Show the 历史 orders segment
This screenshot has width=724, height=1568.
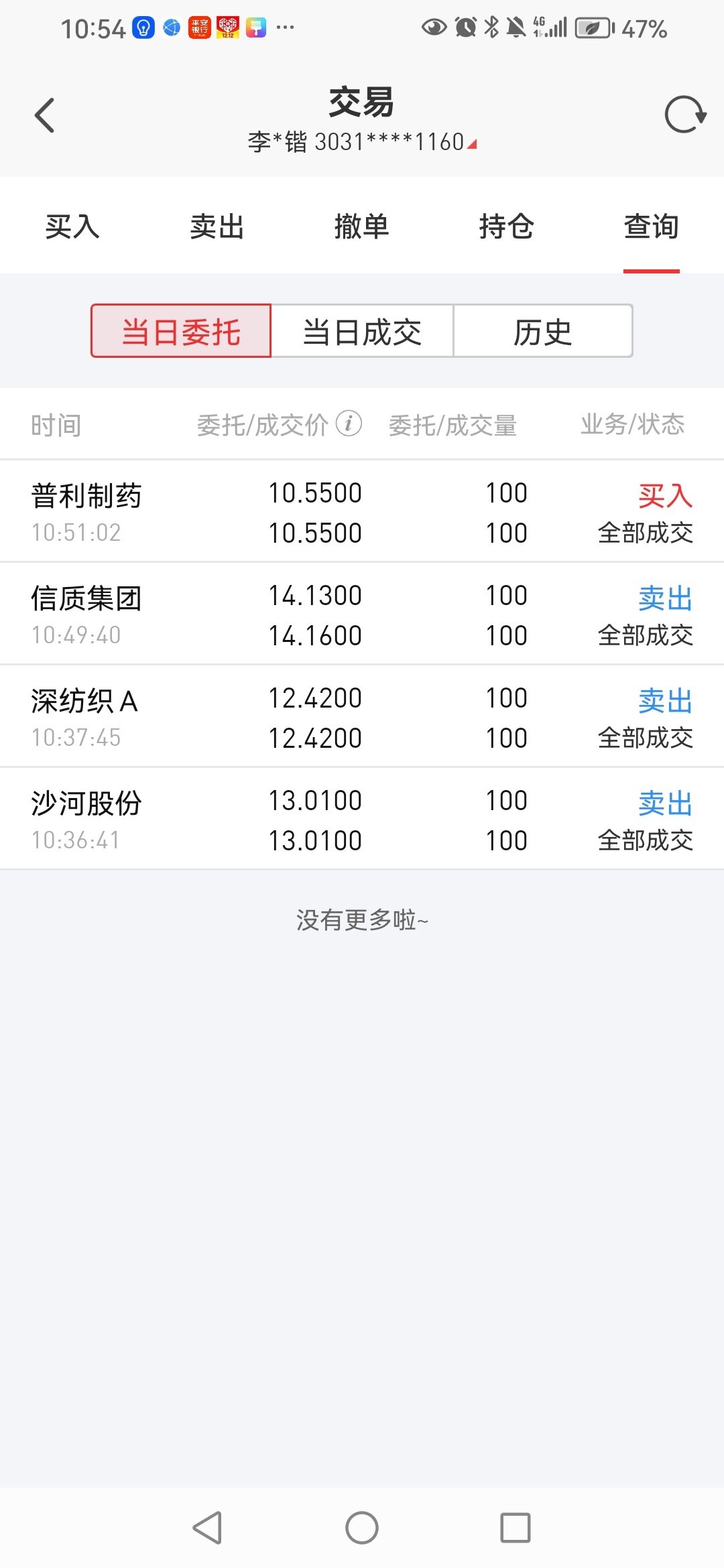(543, 331)
